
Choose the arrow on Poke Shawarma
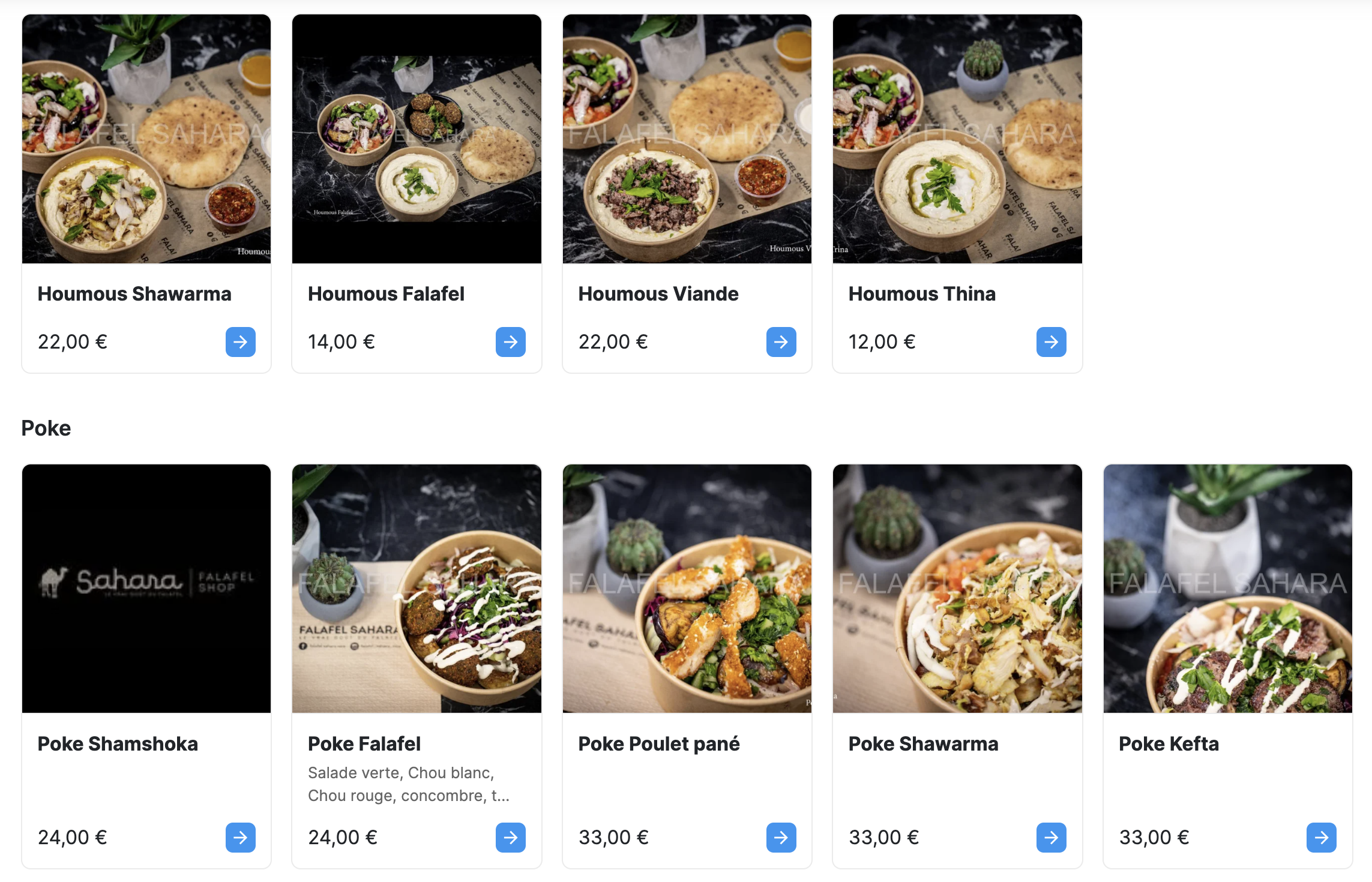1051,838
